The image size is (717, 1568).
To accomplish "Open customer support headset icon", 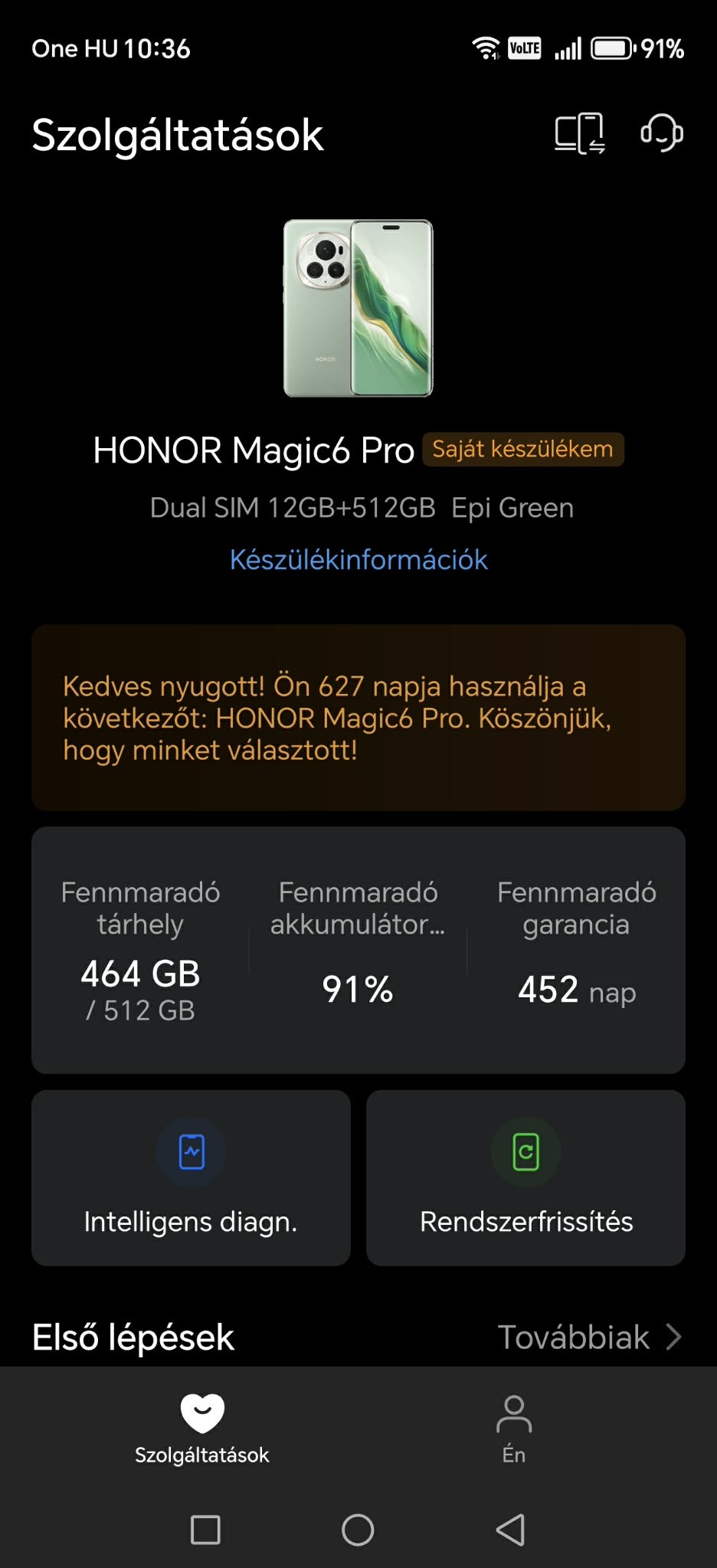I will tap(662, 133).
